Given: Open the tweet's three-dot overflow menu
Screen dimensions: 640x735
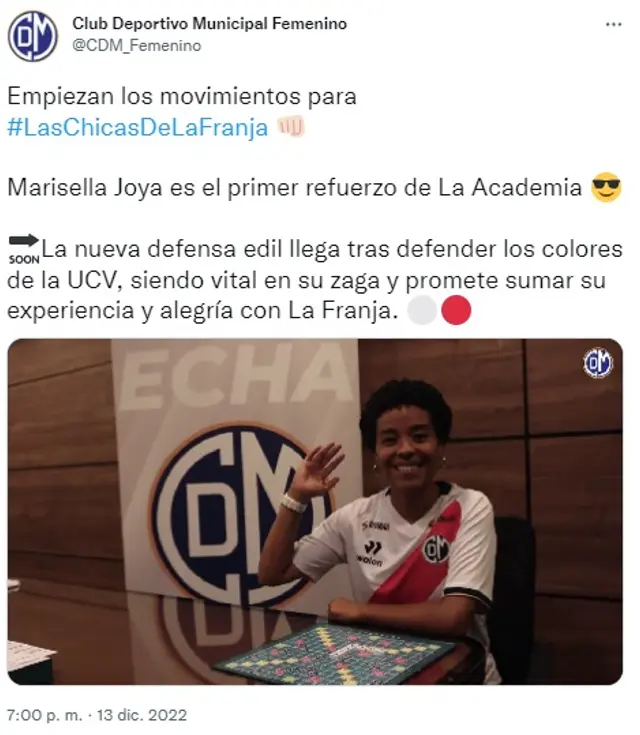Looking at the screenshot, I should (x=613, y=24).
